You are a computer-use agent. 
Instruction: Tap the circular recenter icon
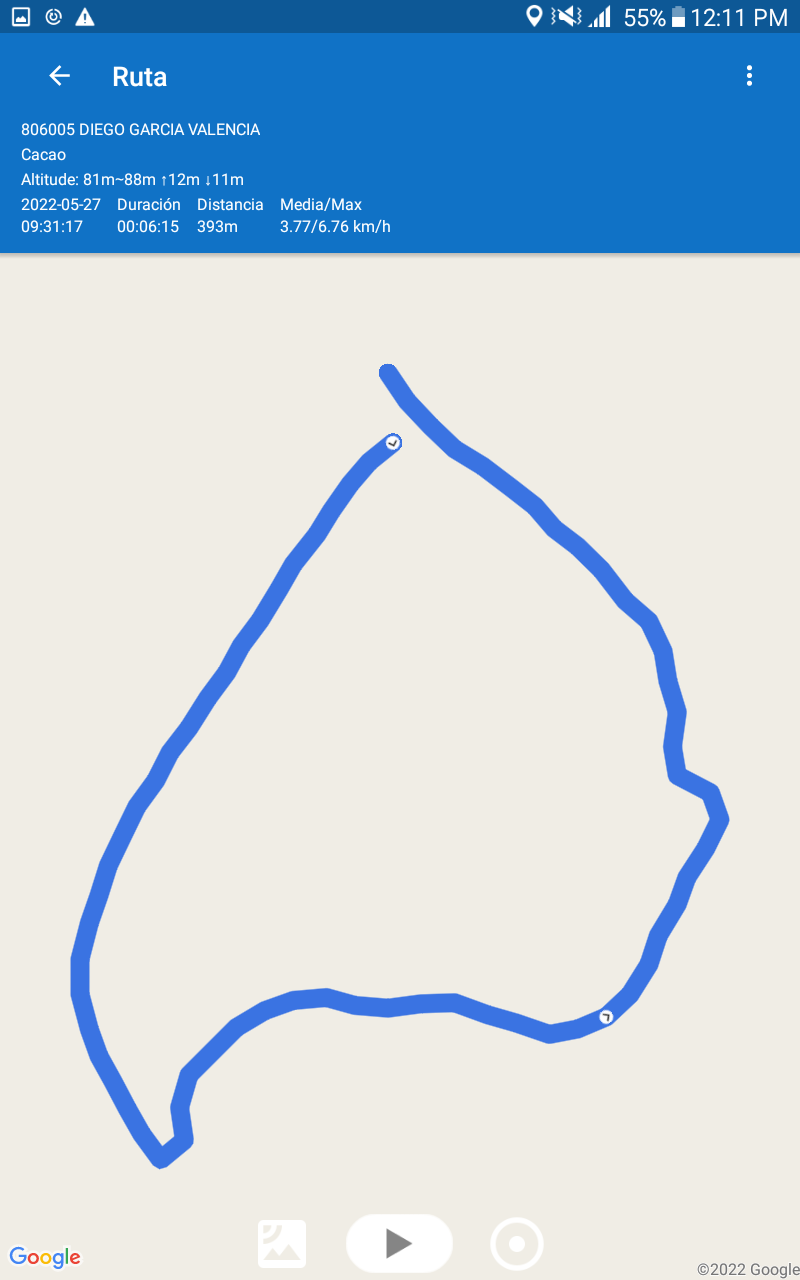point(517,1244)
